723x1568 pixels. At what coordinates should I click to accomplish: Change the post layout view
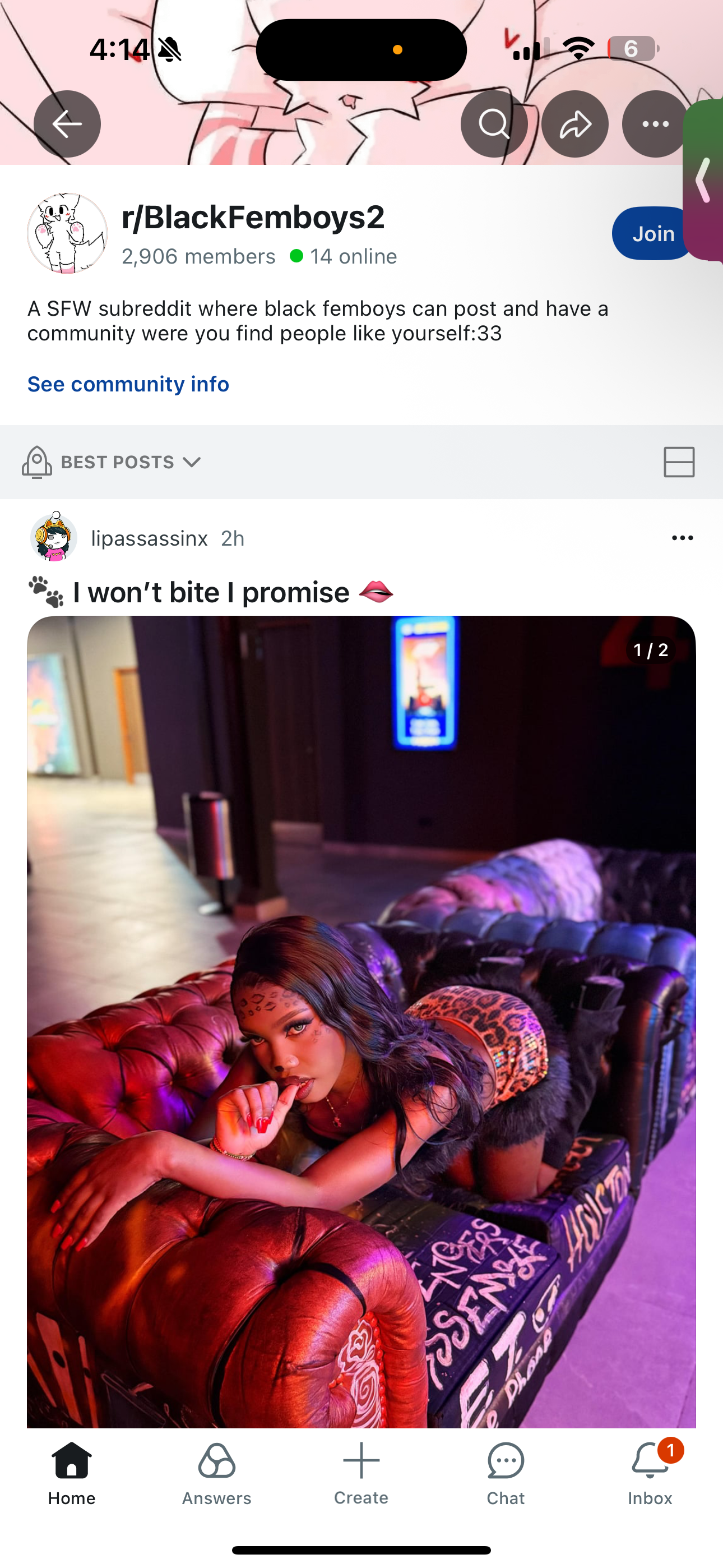679,463
